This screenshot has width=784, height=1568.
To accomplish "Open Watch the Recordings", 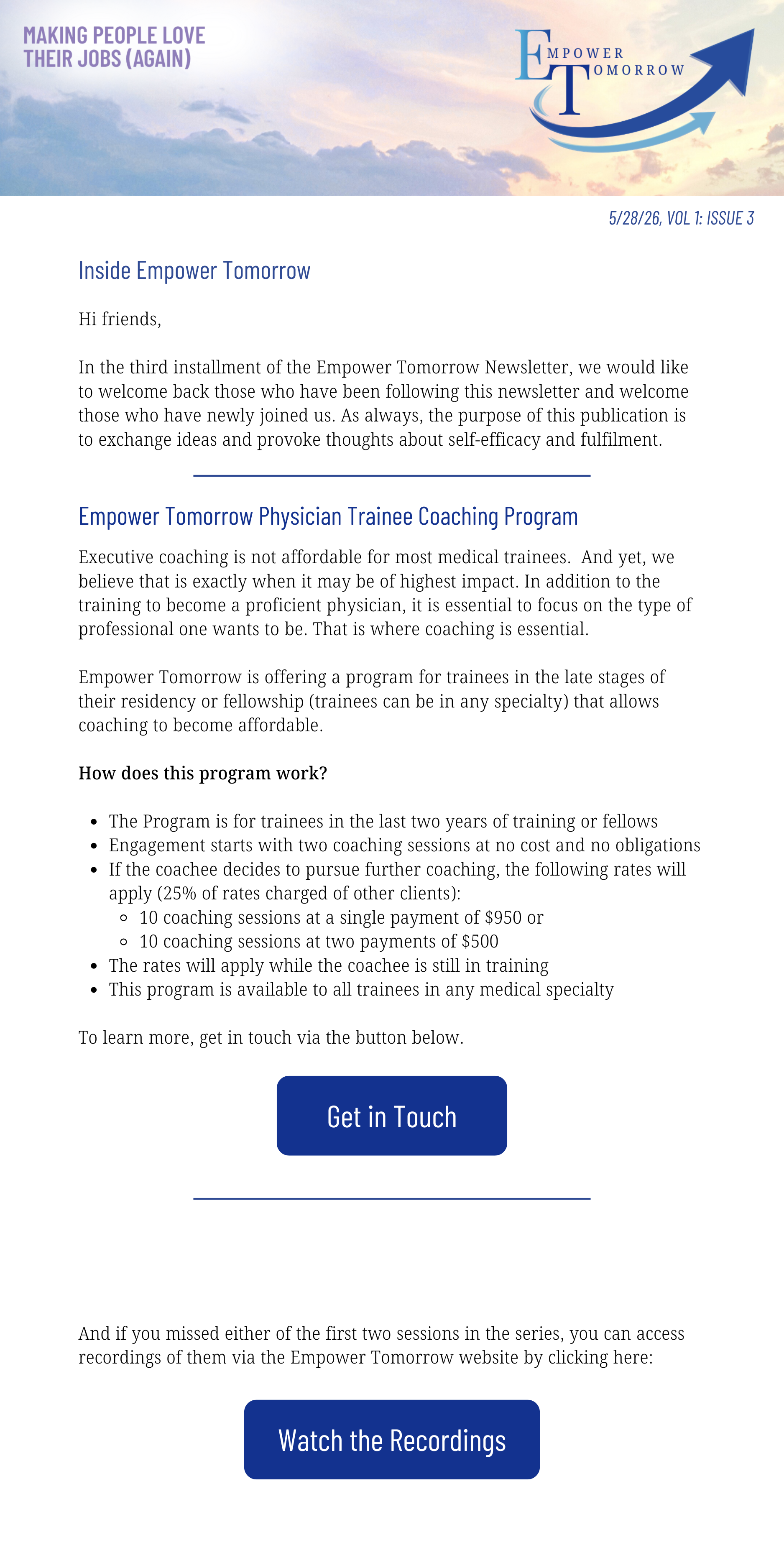I will (x=391, y=1439).
